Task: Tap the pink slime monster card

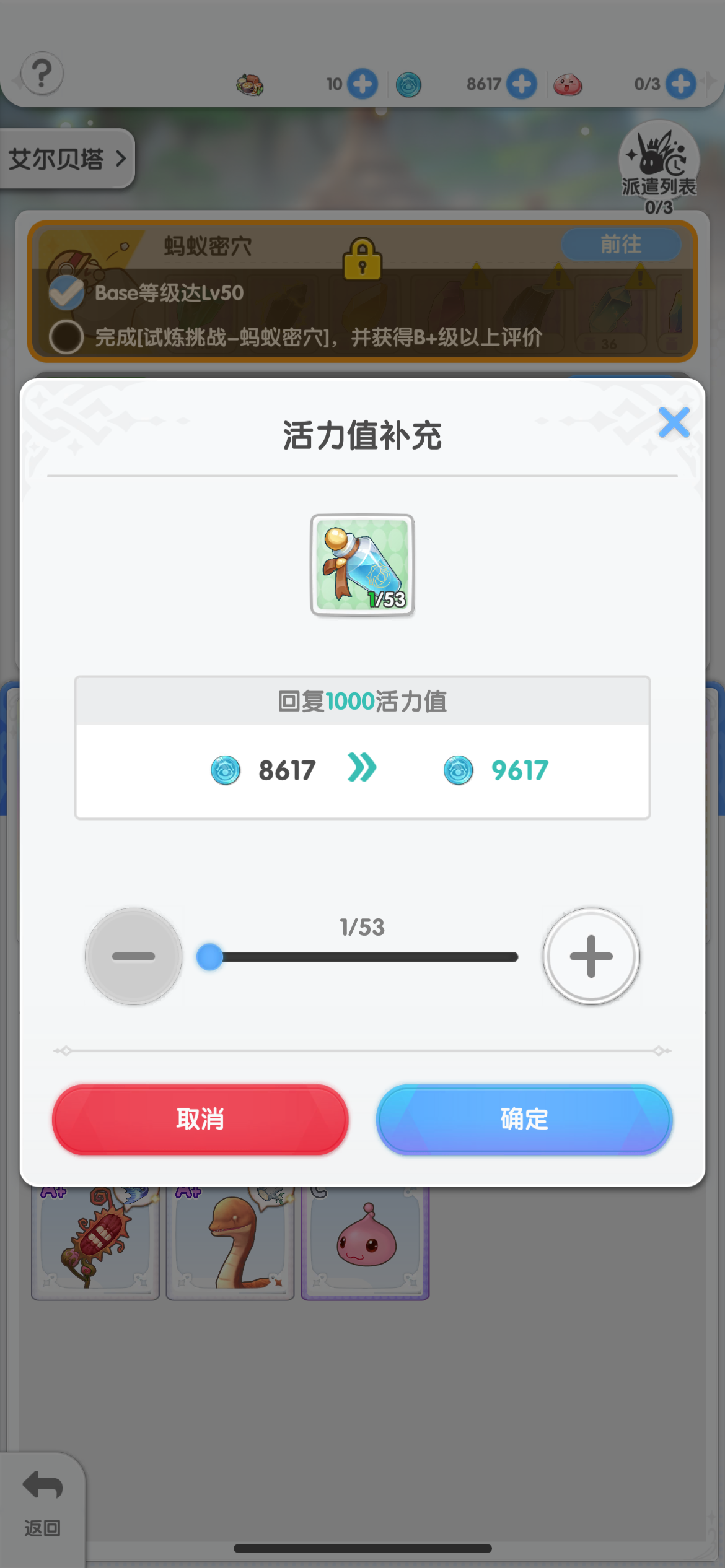Action: coord(364,1246)
